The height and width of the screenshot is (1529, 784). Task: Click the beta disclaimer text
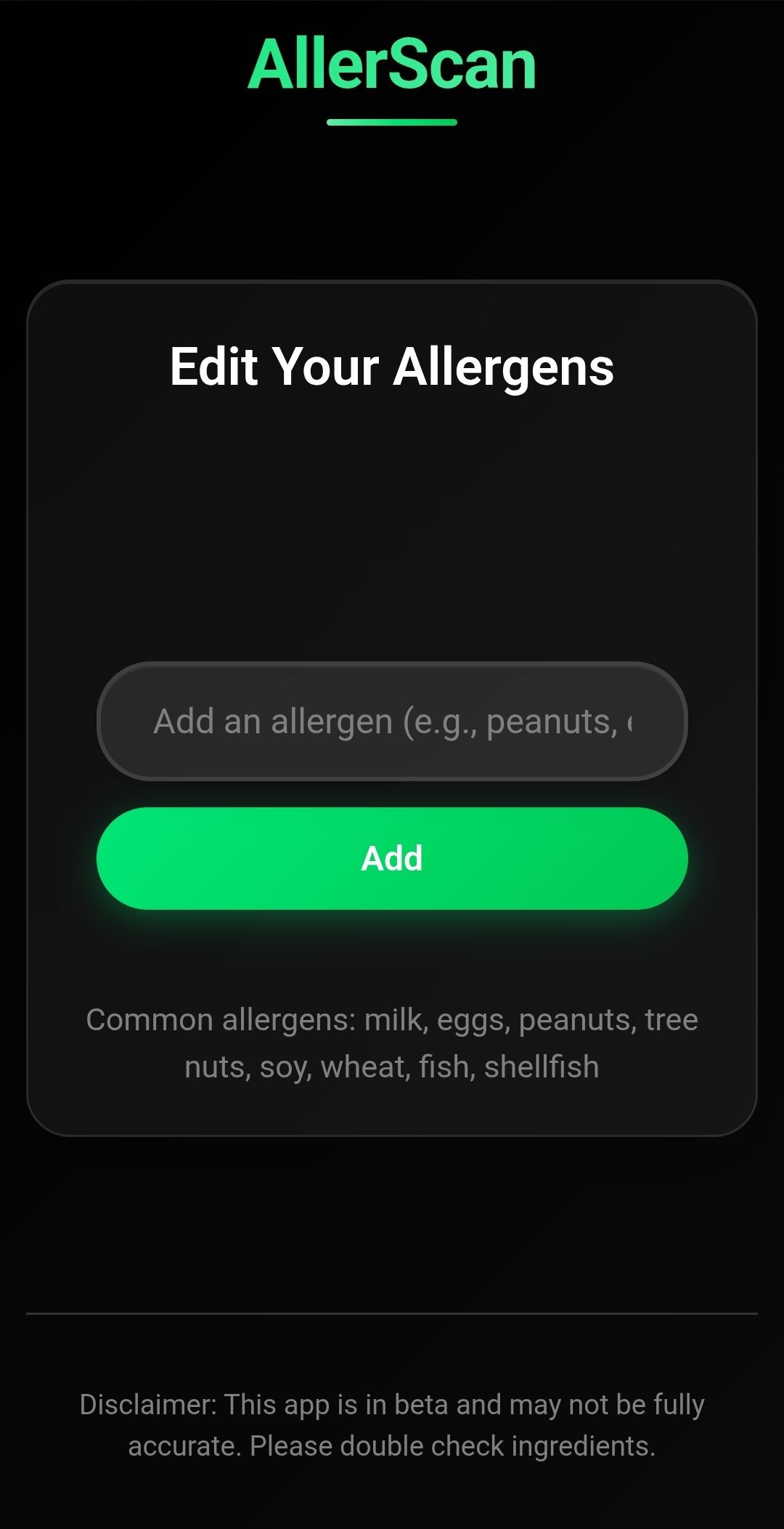[x=392, y=1423]
